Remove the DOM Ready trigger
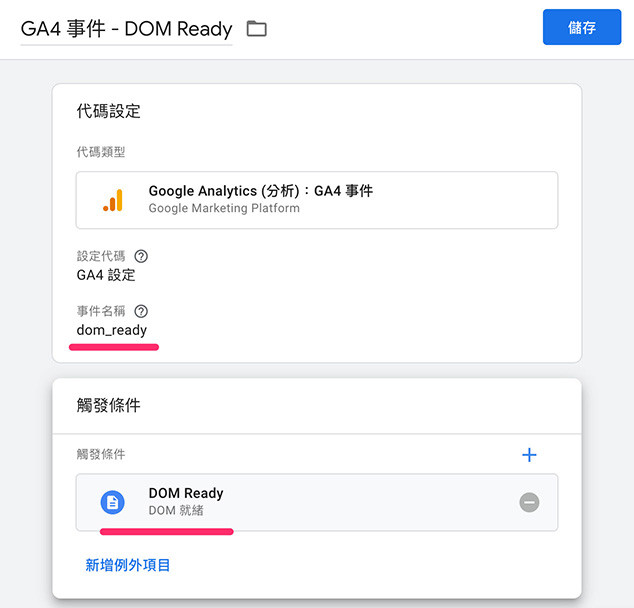This screenshot has height=608, width=634. tap(529, 502)
